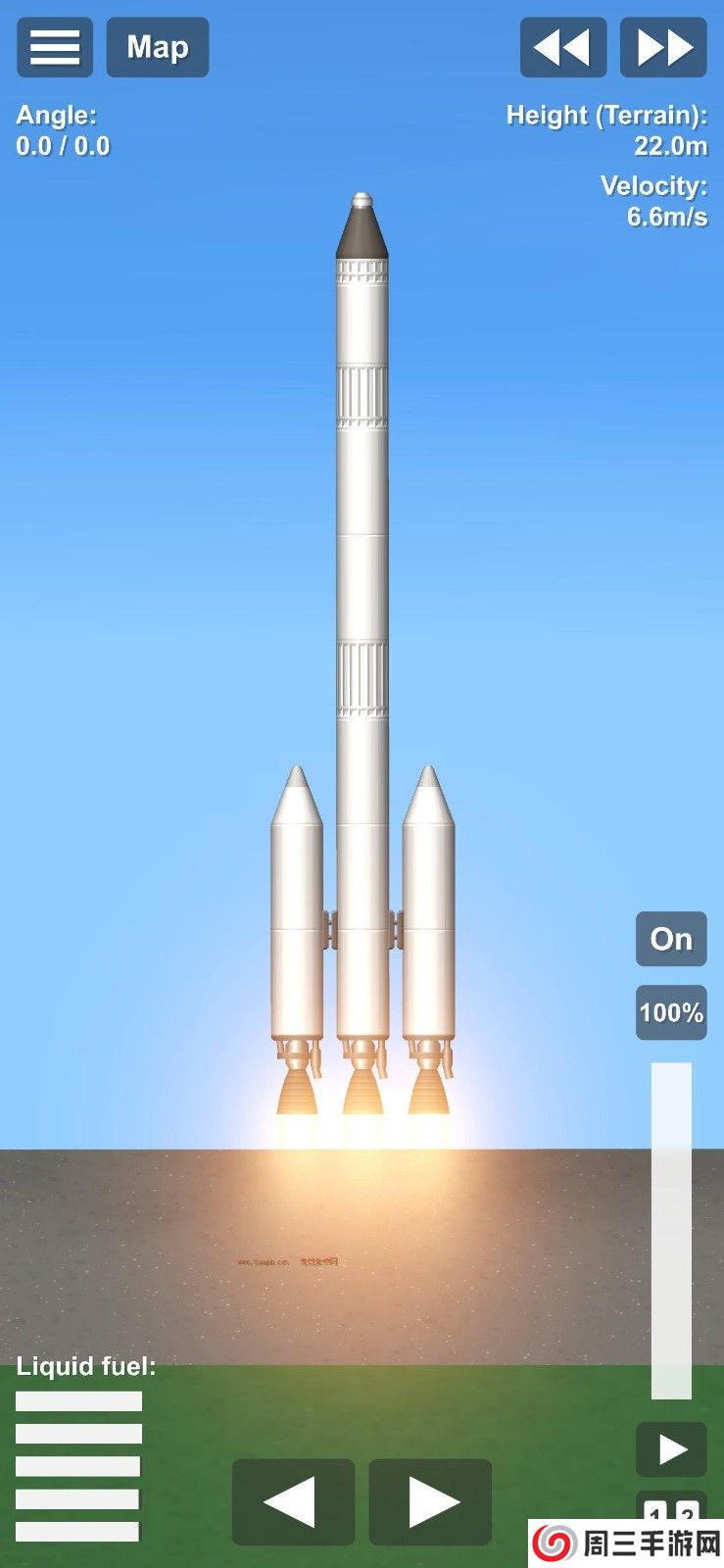Tap the 100% throttle button
The image size is (724, 1568).
click(x=671, y=1012)
